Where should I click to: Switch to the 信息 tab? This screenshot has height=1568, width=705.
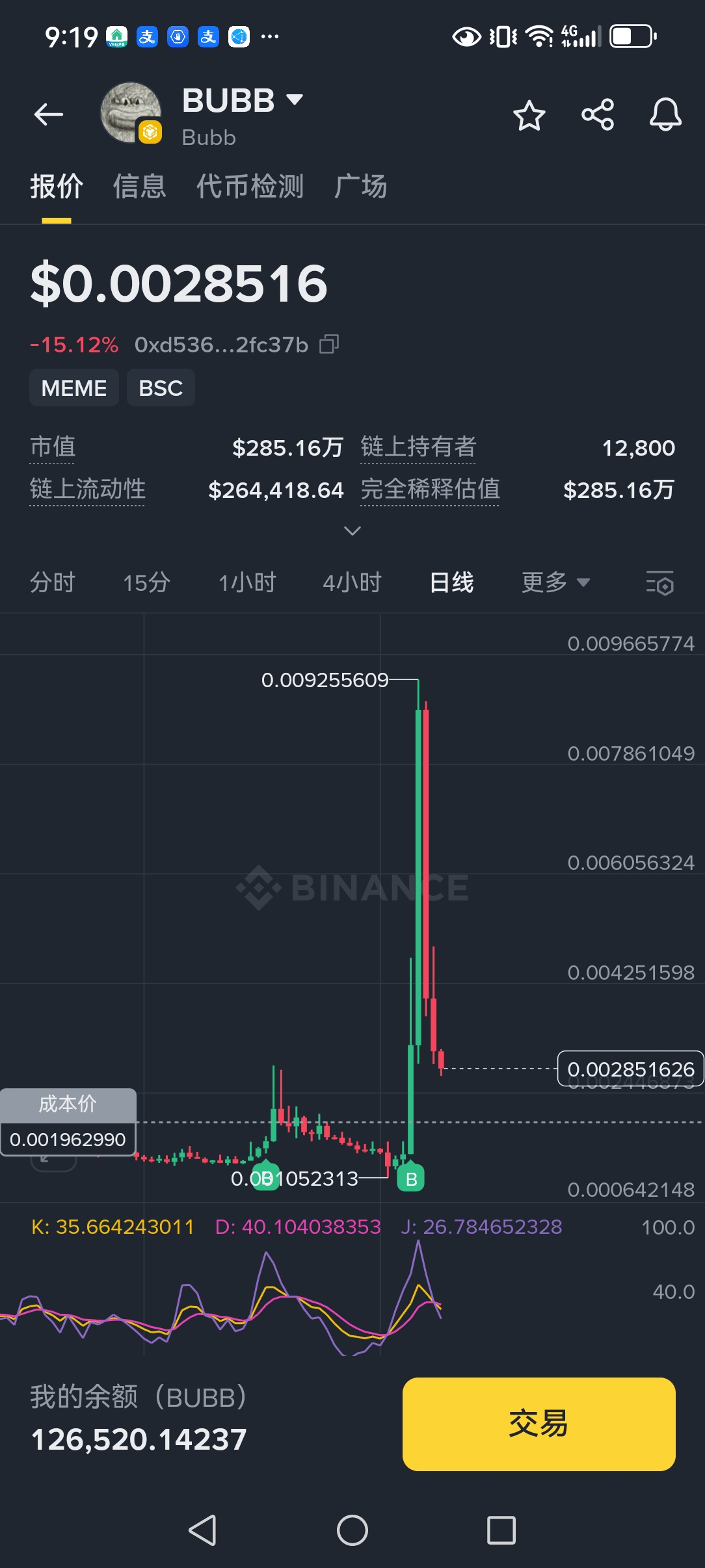click(140, 187)
